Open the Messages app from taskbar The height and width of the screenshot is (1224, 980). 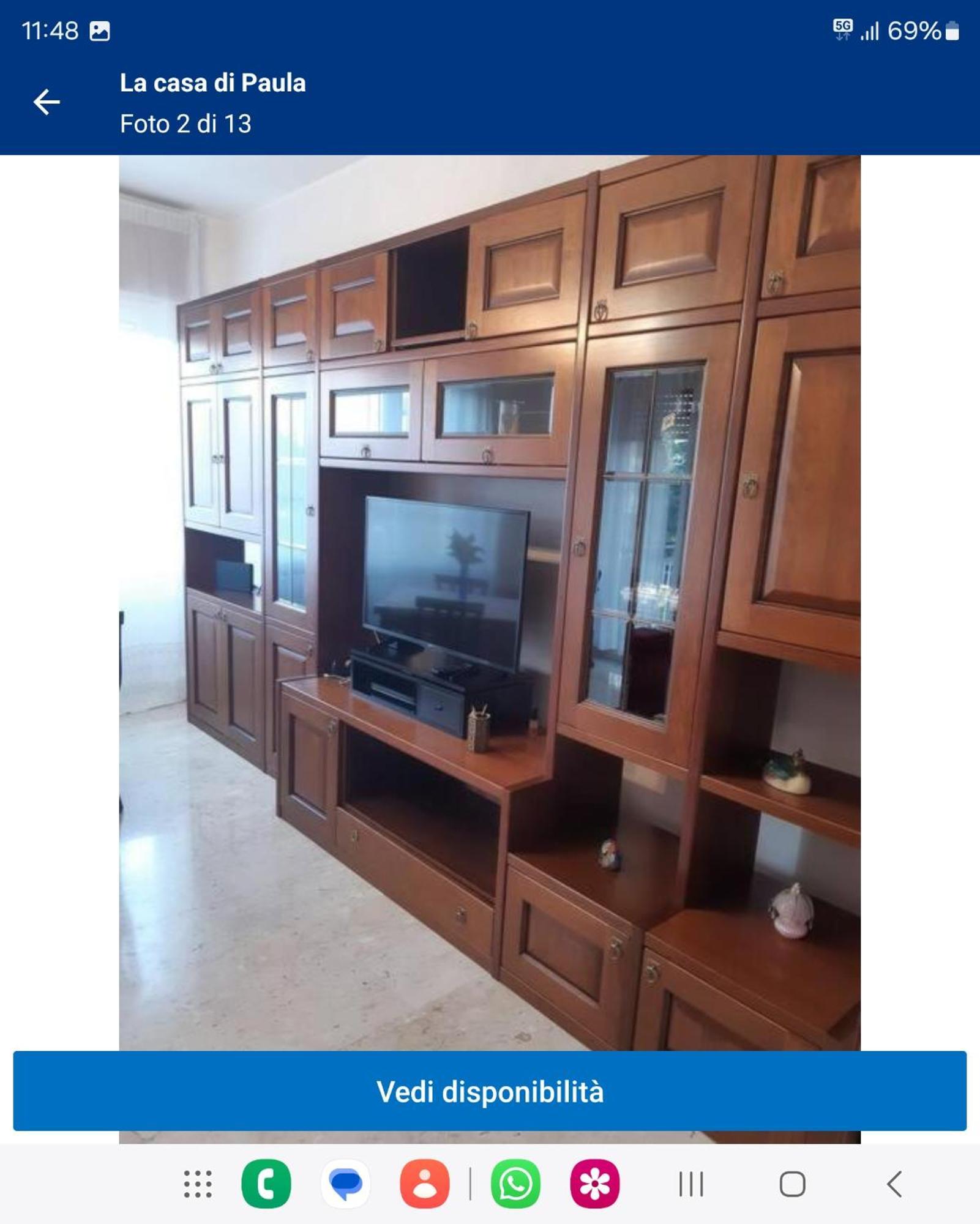[346, 1184]
